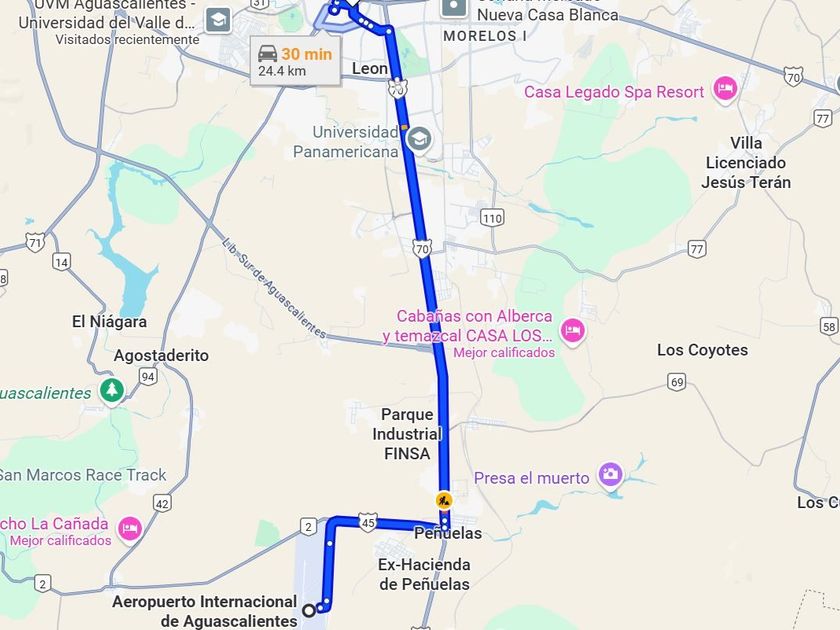The height and width of the screenshot is (630, 840).
Task: Select Cabañas con Alberca y temazcal pin
Action: [x=573, y=332]
